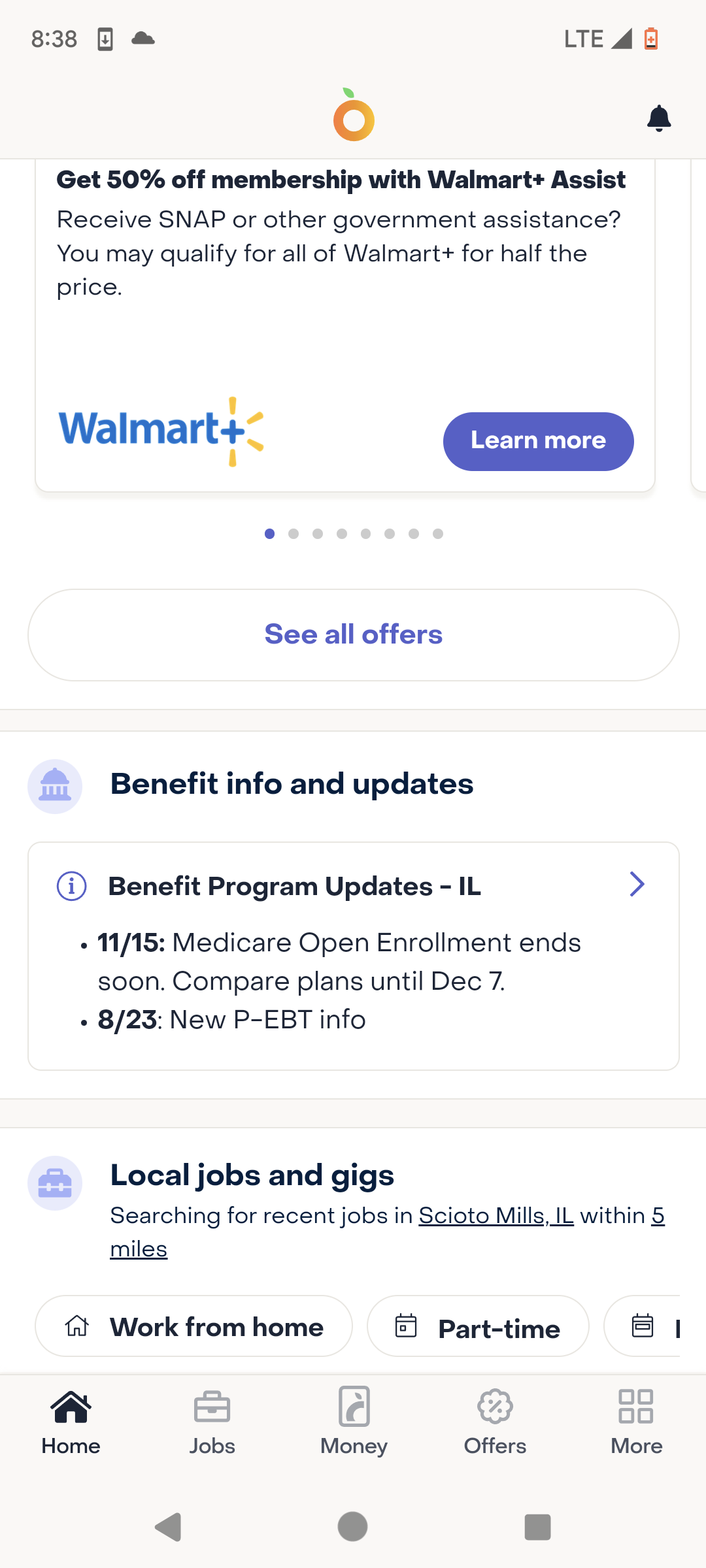Tap Learn more on Walmart+ offer
This screenshot has width=706, height=1568.
point(538,441)
